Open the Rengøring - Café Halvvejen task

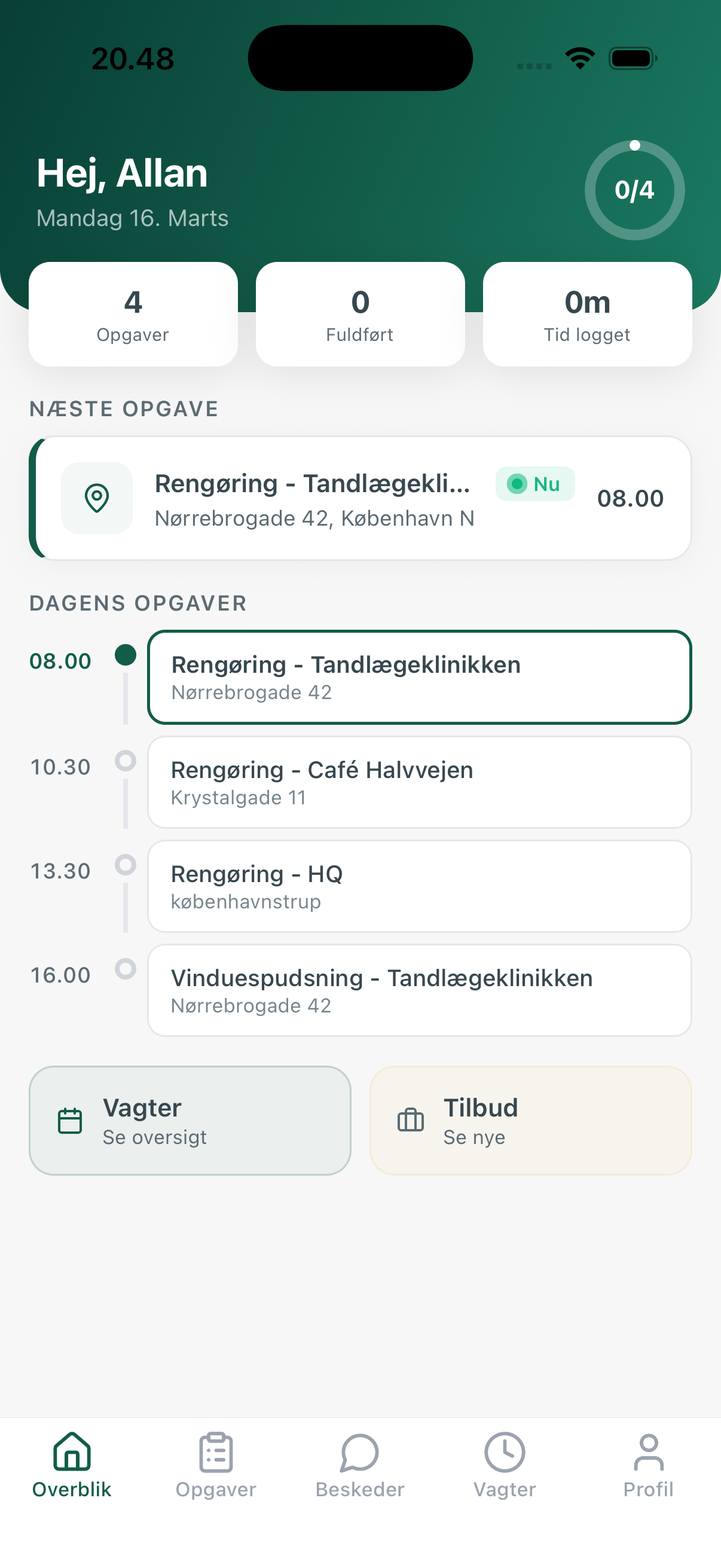point(419,782)
